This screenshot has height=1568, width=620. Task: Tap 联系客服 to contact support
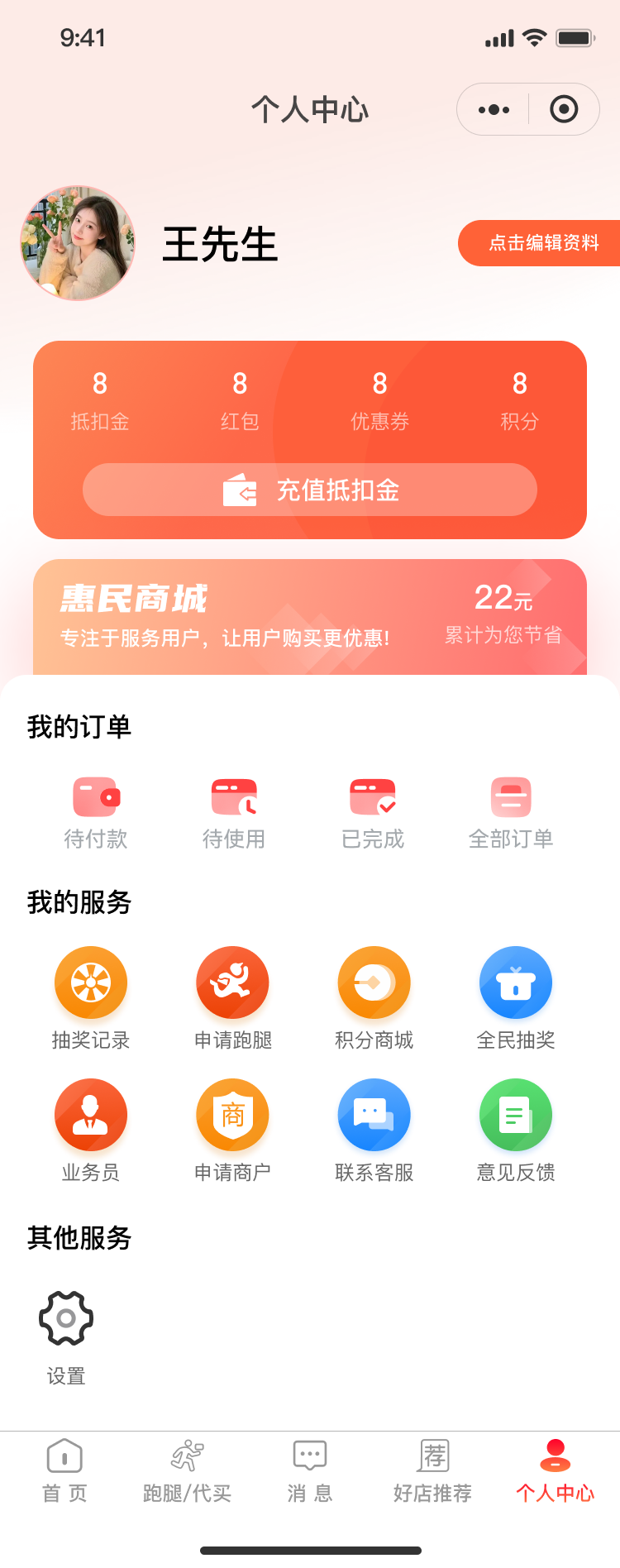374,1130
